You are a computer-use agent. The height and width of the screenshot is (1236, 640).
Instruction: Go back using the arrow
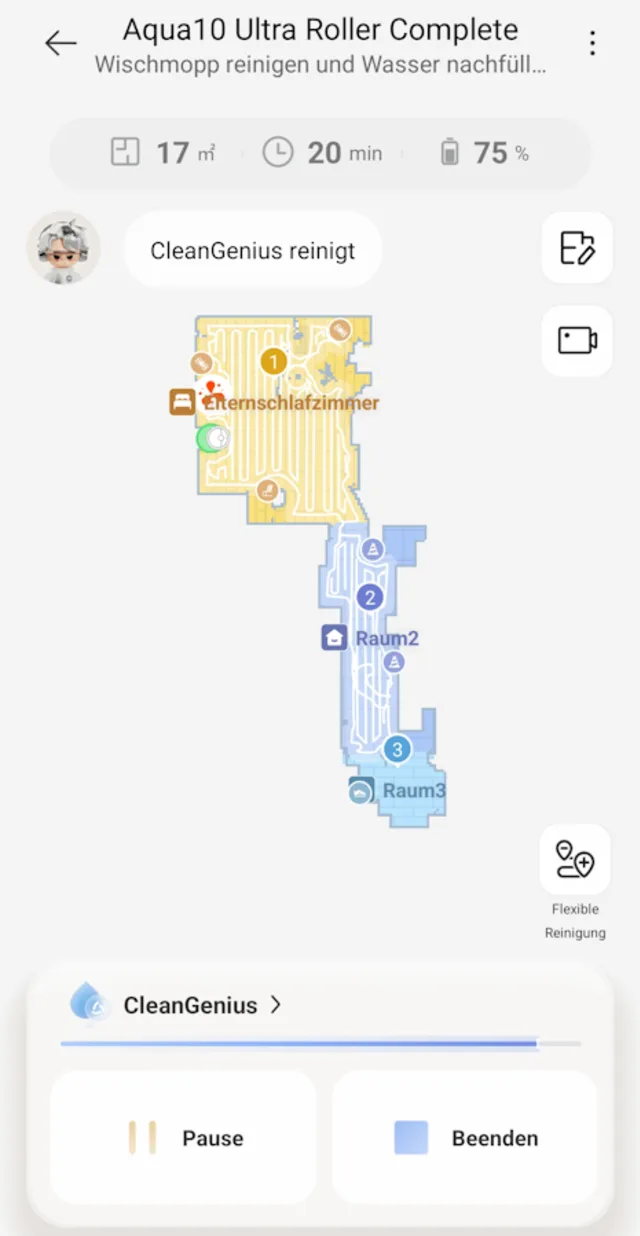point(61,43)
